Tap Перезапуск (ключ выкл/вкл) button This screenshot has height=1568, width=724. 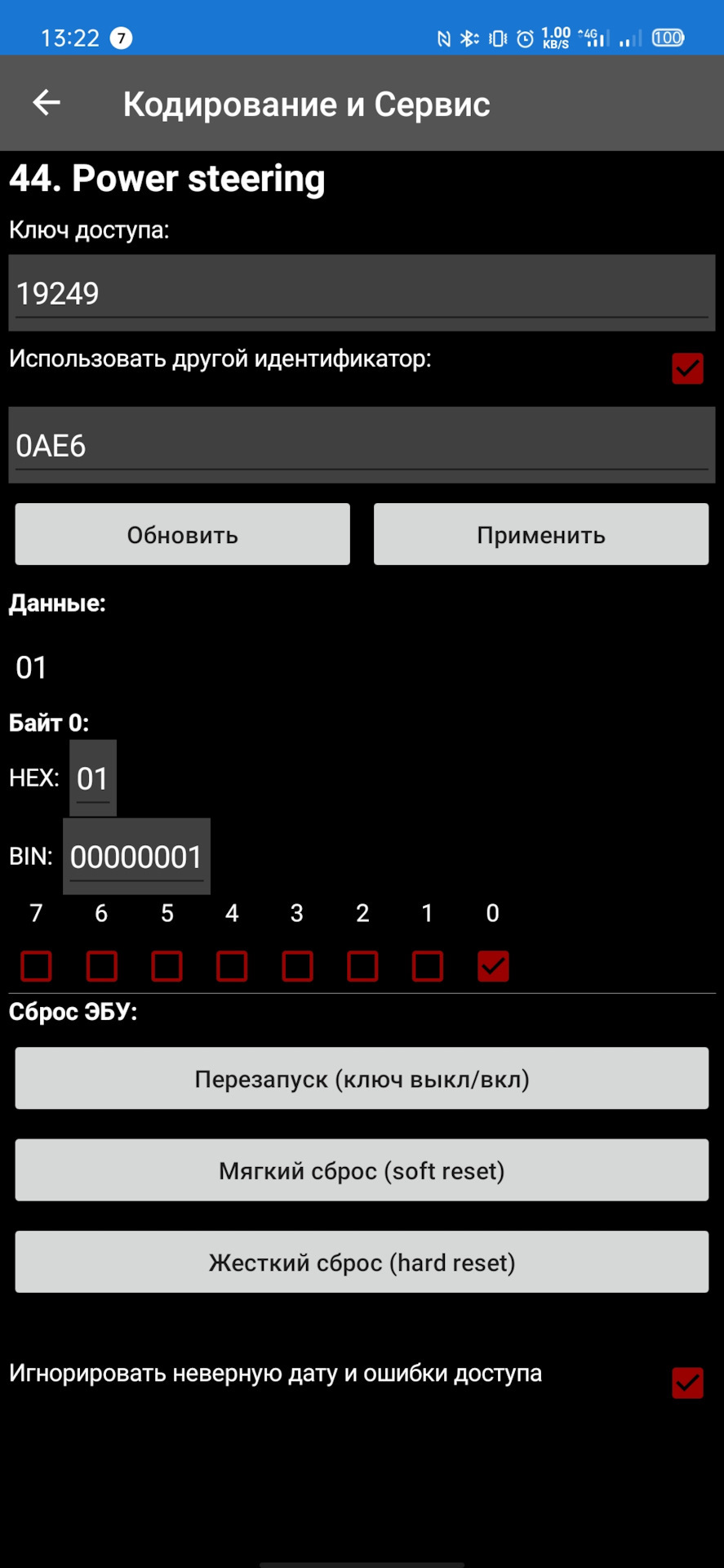pyautogui.click(x=362, y=1079)
